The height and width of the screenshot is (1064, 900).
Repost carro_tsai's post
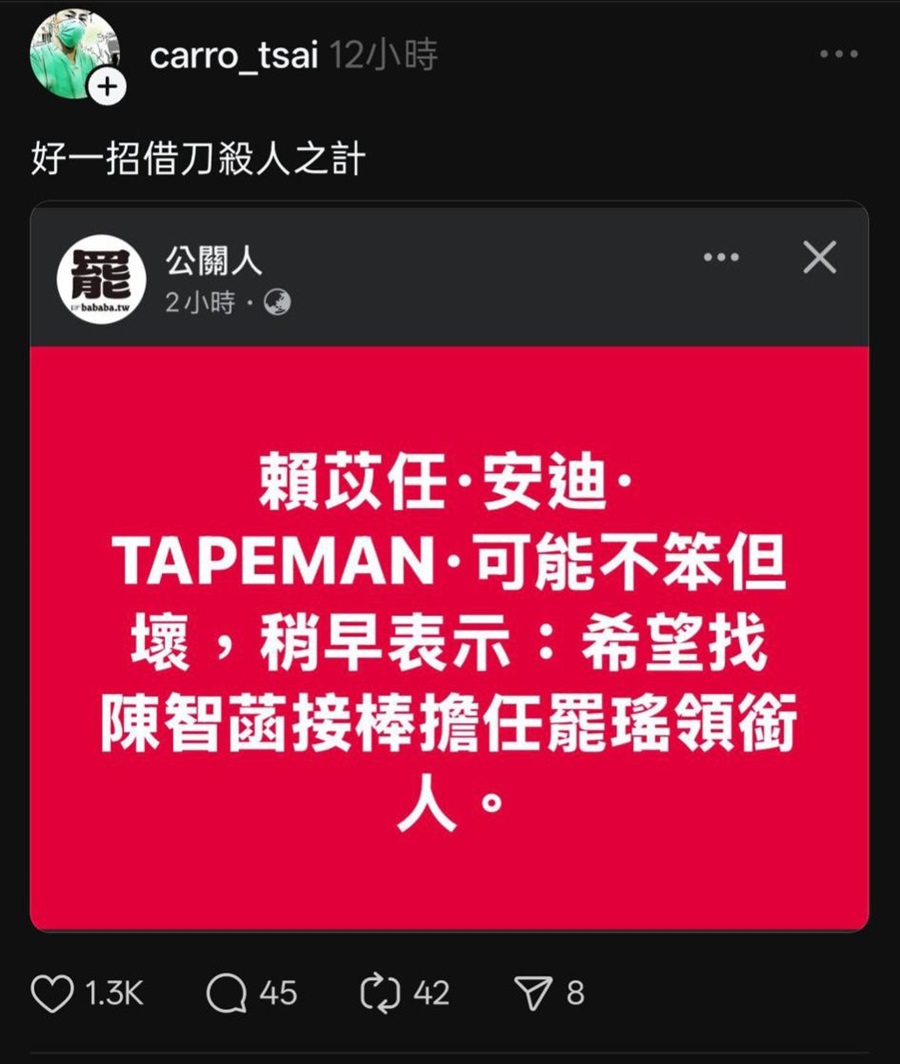[379, 993]
